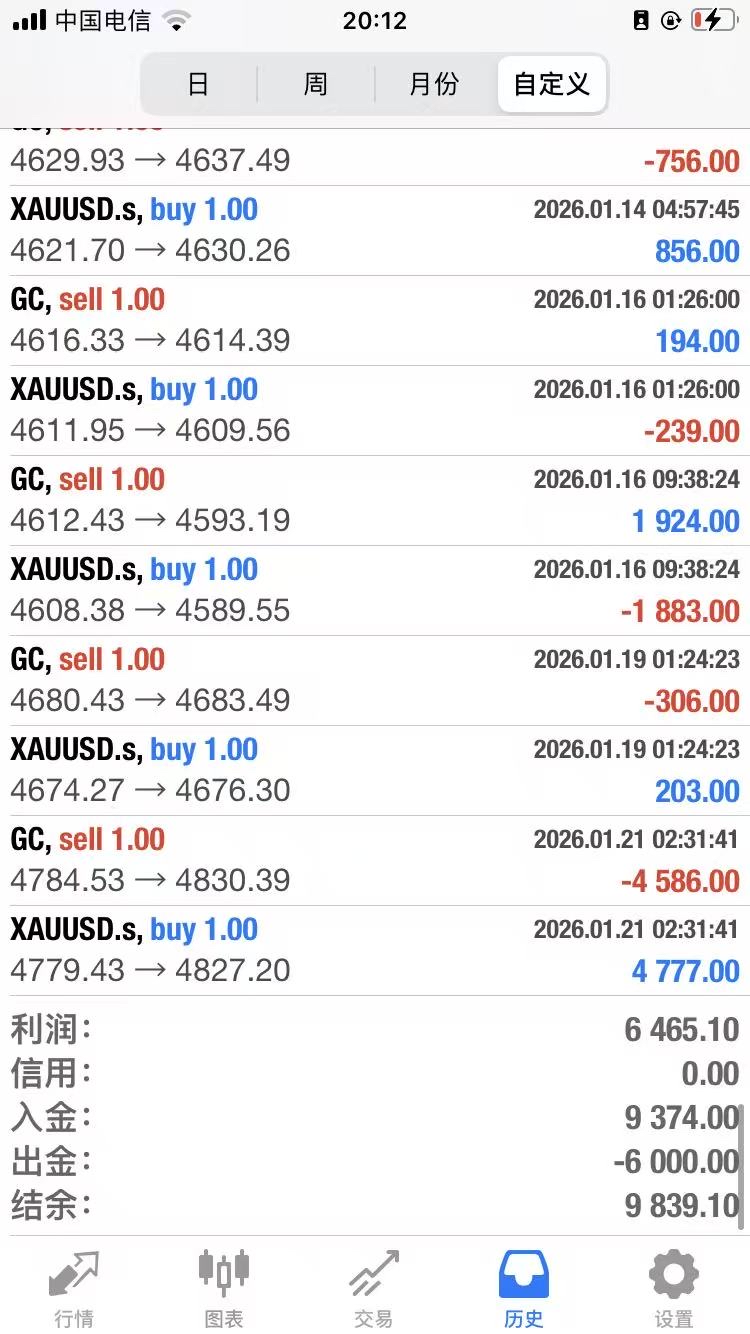Open XAUUSD.s buy trade with 4 777.00 profit
The image size is (750, 1334).
[x=375, y=951]
